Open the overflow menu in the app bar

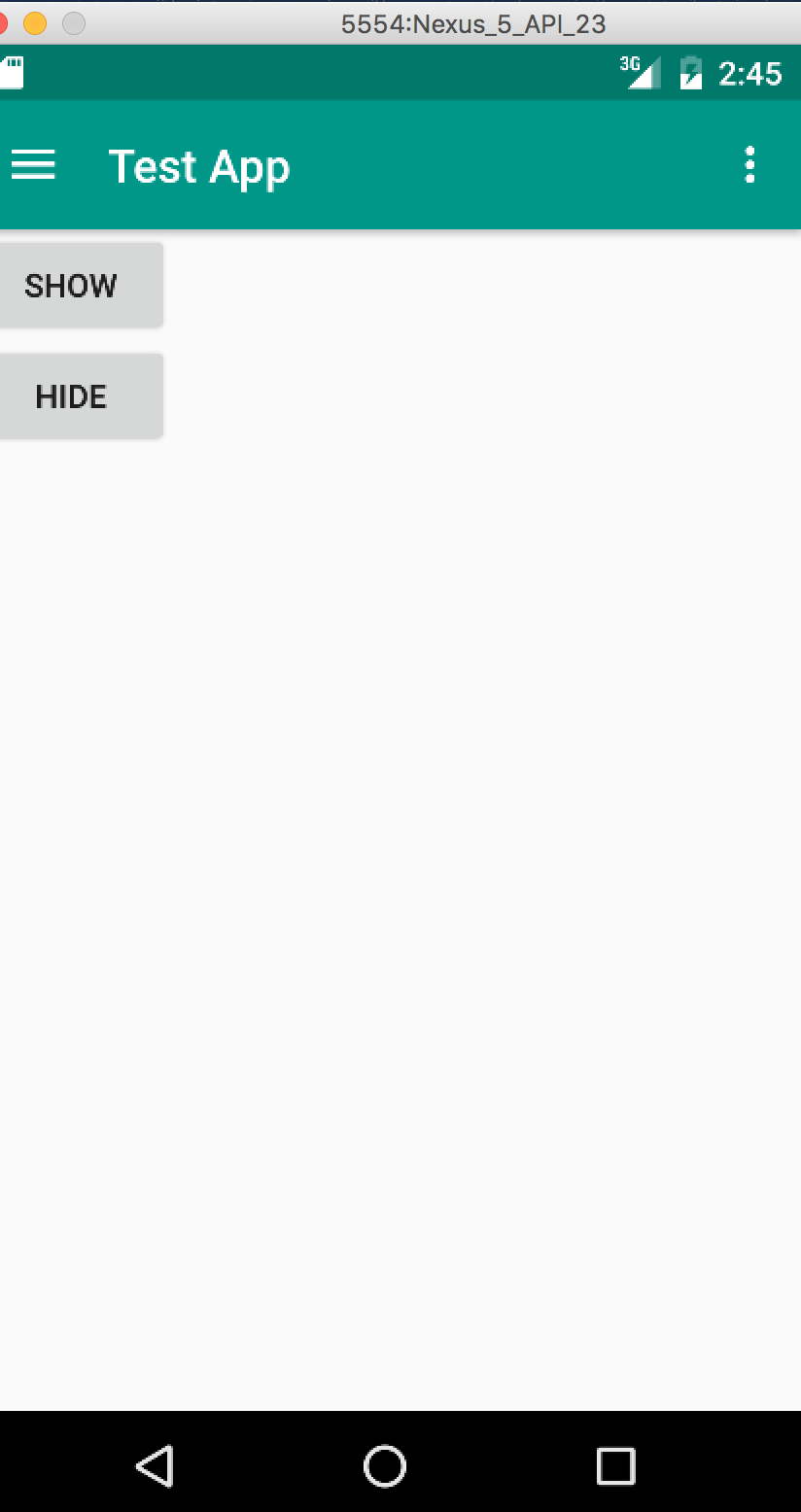(x=749, y=166)
